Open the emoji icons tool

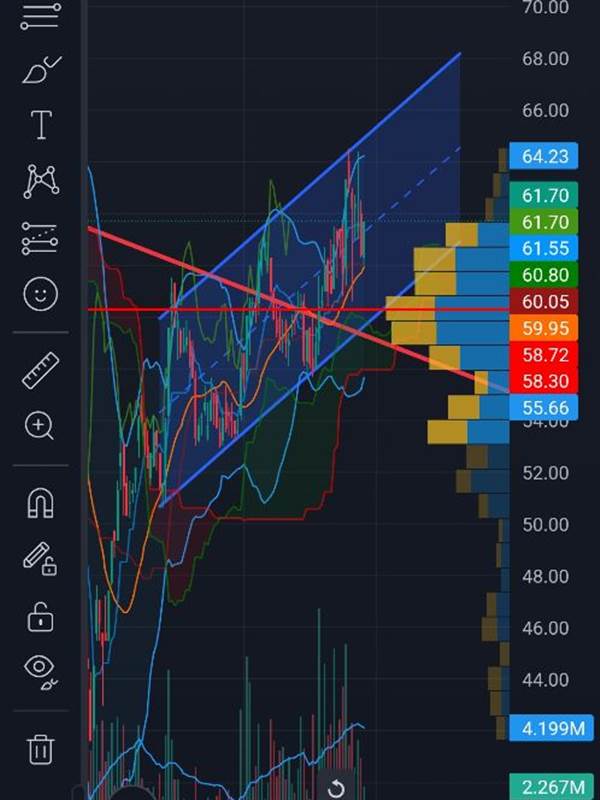[x=40, y=294]
